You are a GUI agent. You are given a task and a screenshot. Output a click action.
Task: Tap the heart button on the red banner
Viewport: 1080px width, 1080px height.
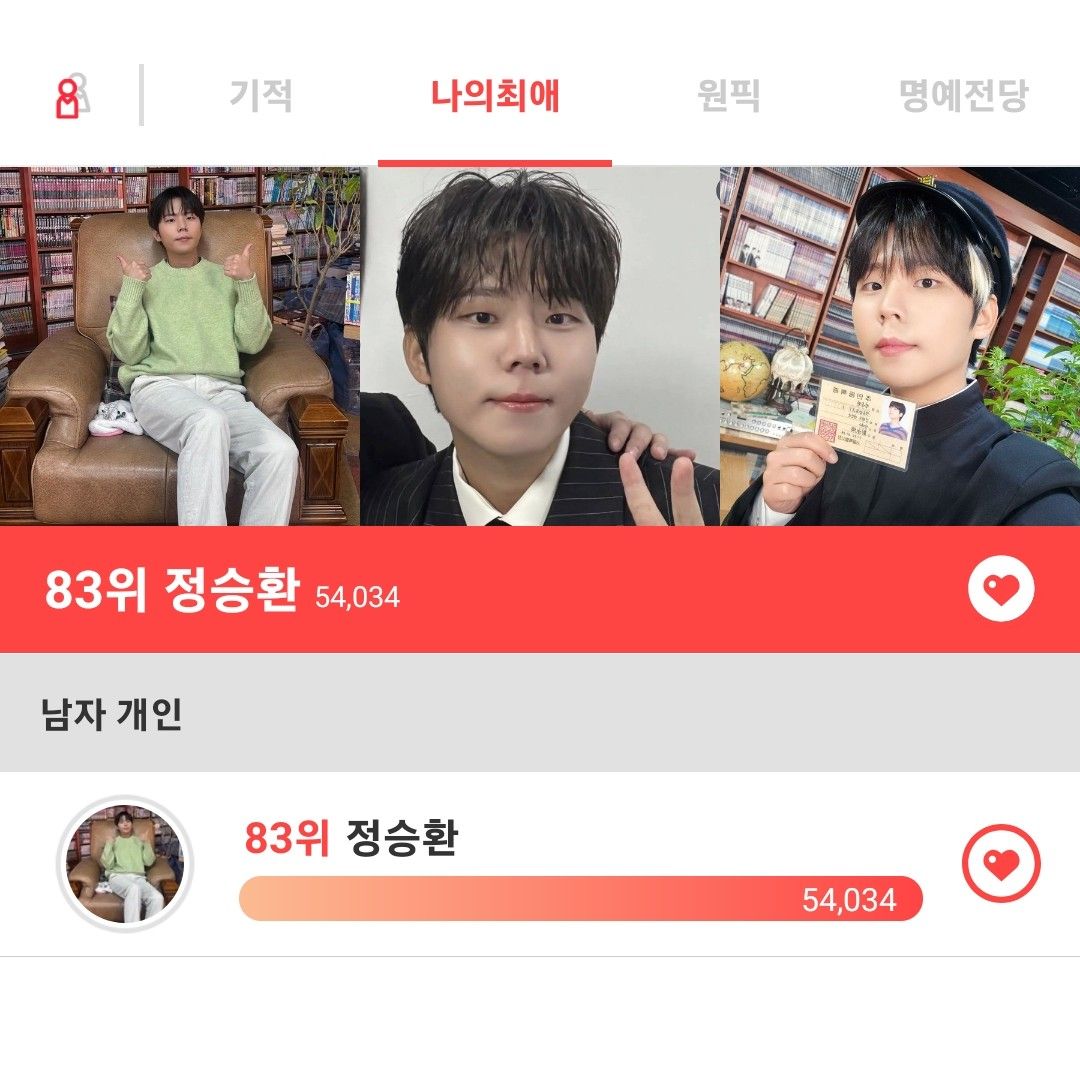(x=1000, y=590)
